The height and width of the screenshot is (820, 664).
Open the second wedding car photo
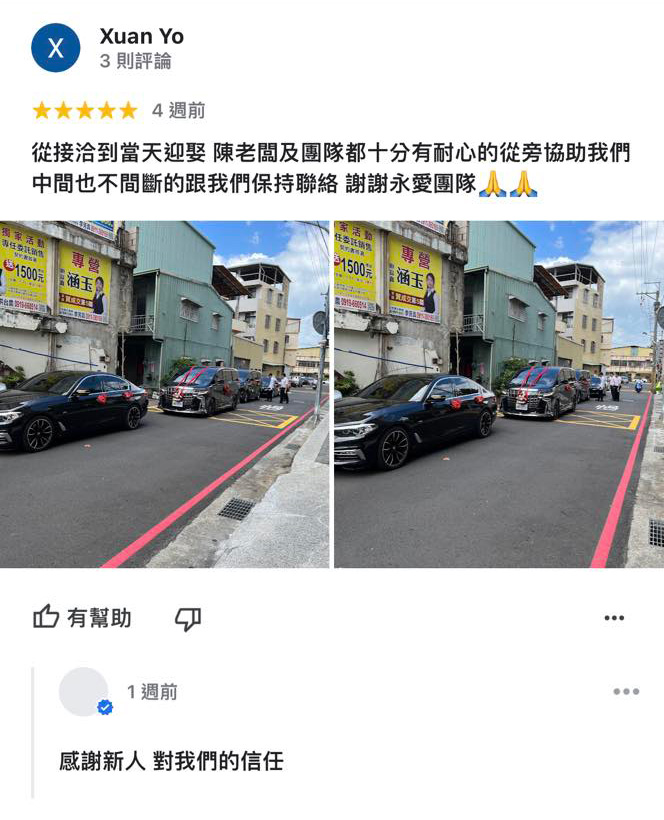498,394
